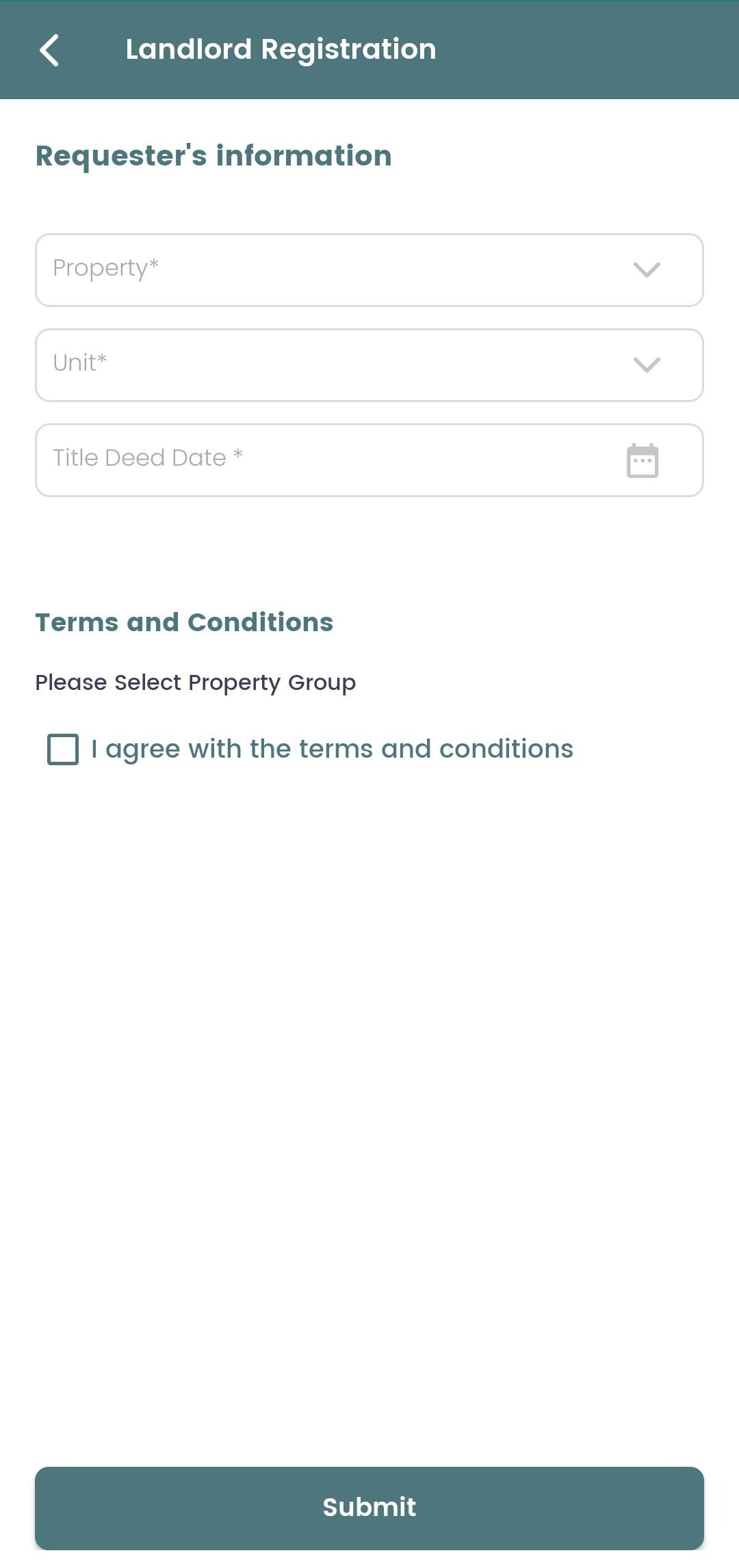The width and height of the screenshot is (739, 1568).
Task: Expand the Unit dropdown
Action: click(x=369, y=365)
